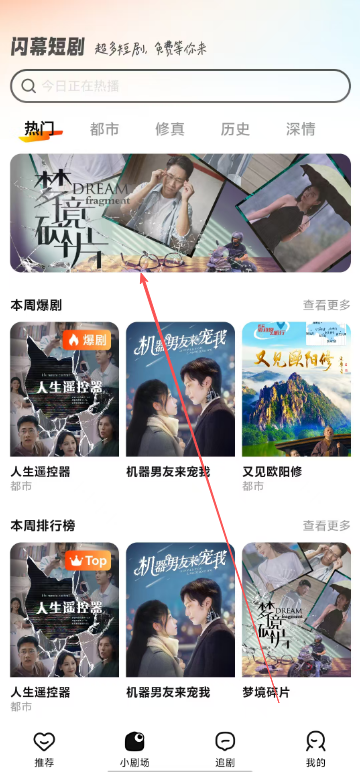This screenshot has height=772, width=360.
Task: Select the 热门 tab
Action: 39,129
